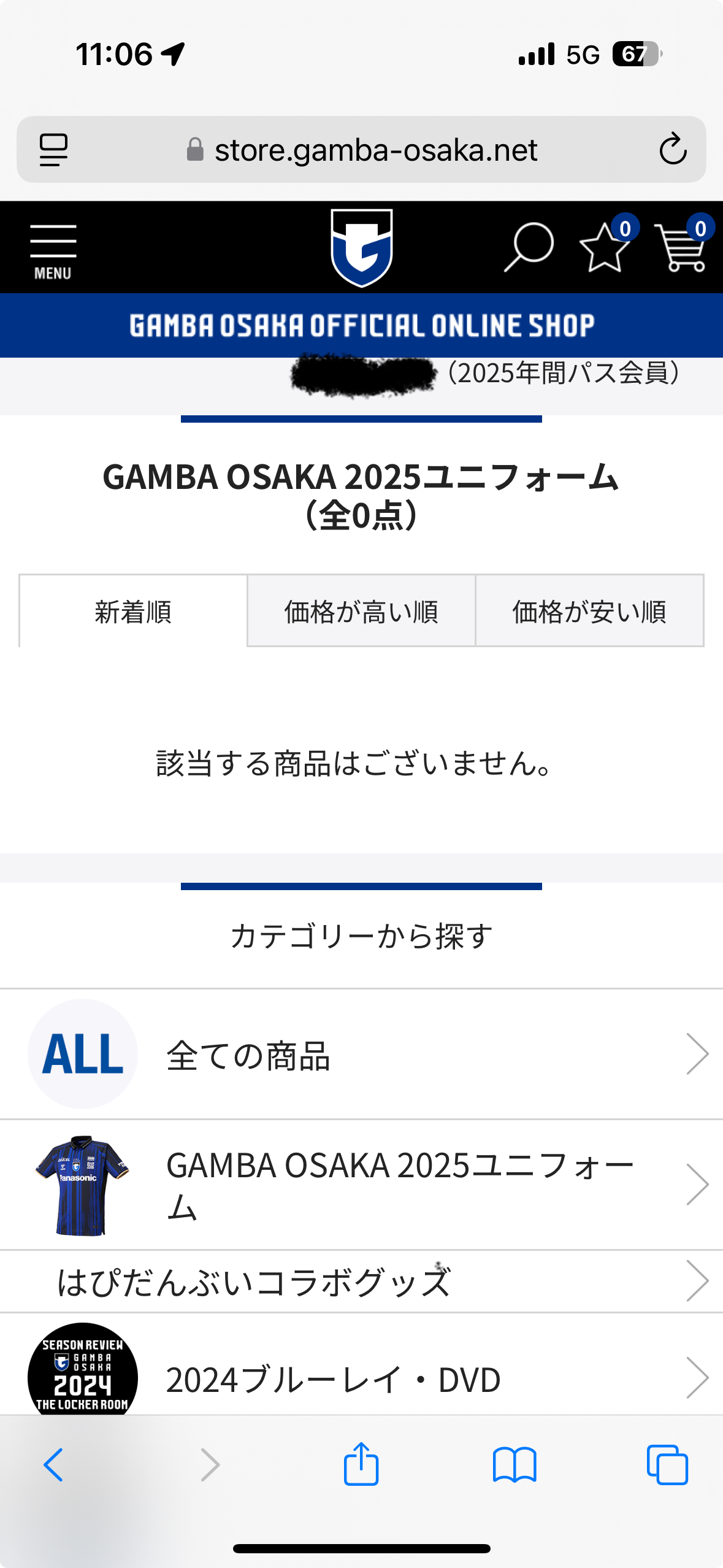Sort by 価格が安い順
The image size is (723, 1568).
(x=589, y=611)
